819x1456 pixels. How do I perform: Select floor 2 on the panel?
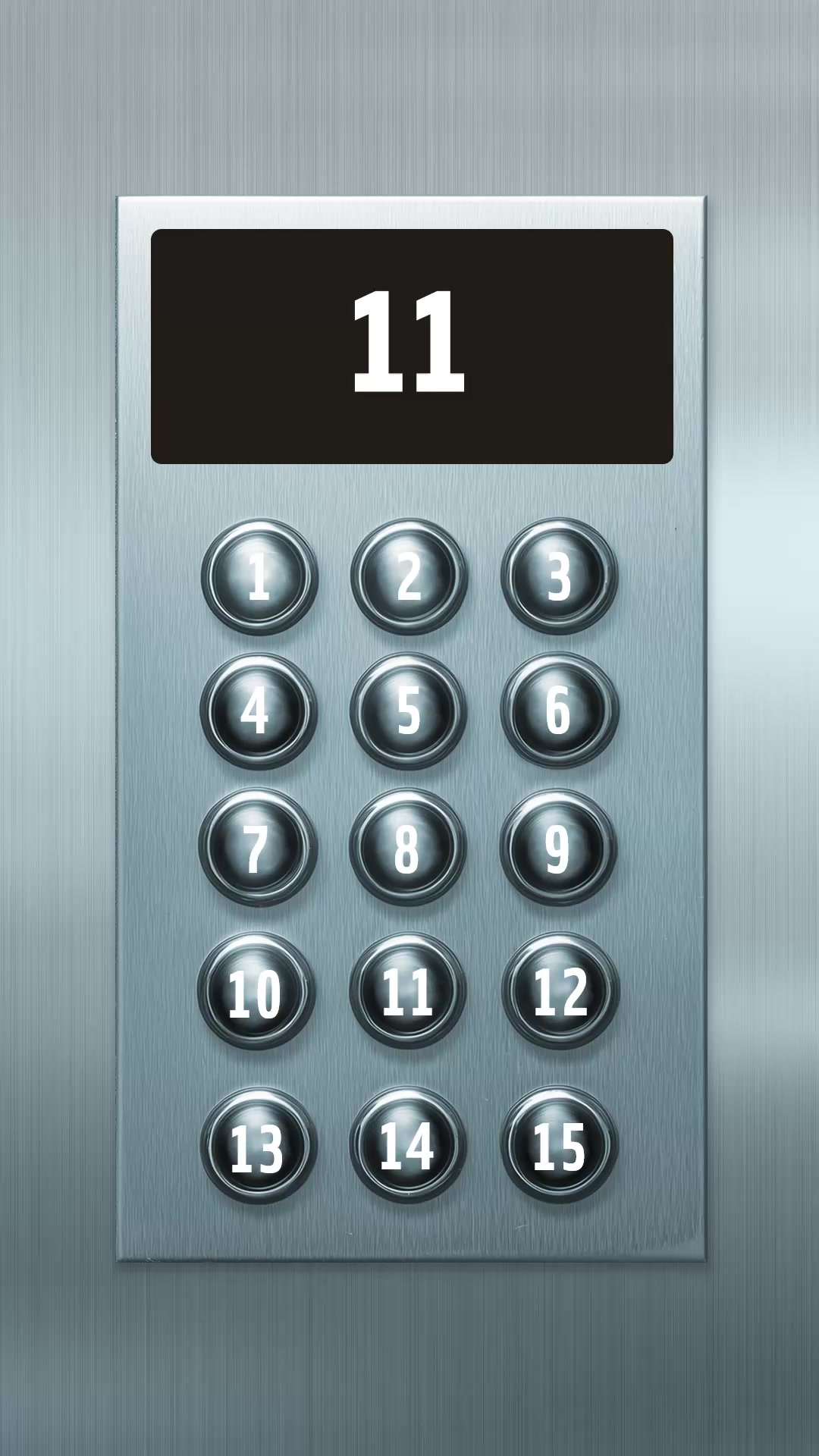click(408, 576)
